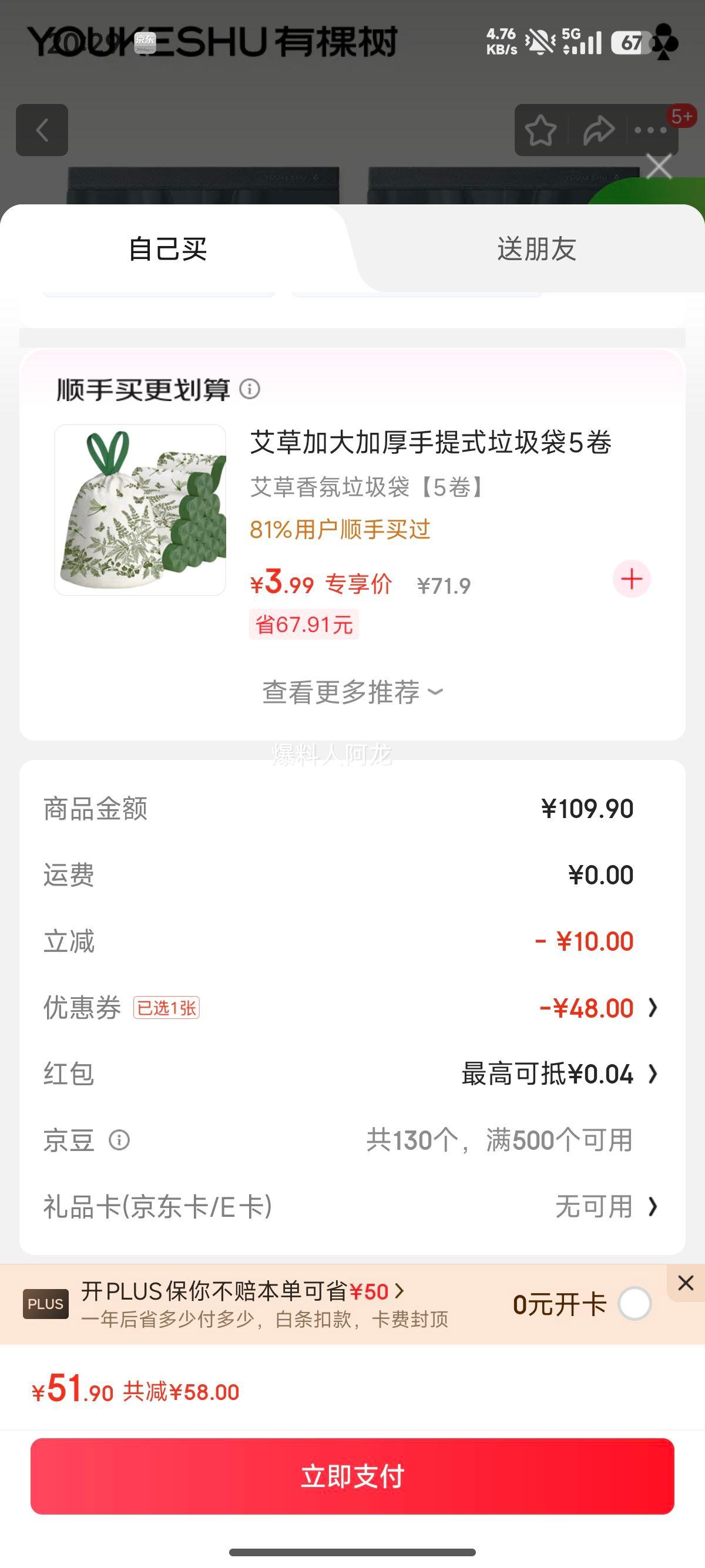This screenshot has width=705, height=1568.
Task: Open the 开PLUS保你不赔 details link
Action: tap(244, 1291)
